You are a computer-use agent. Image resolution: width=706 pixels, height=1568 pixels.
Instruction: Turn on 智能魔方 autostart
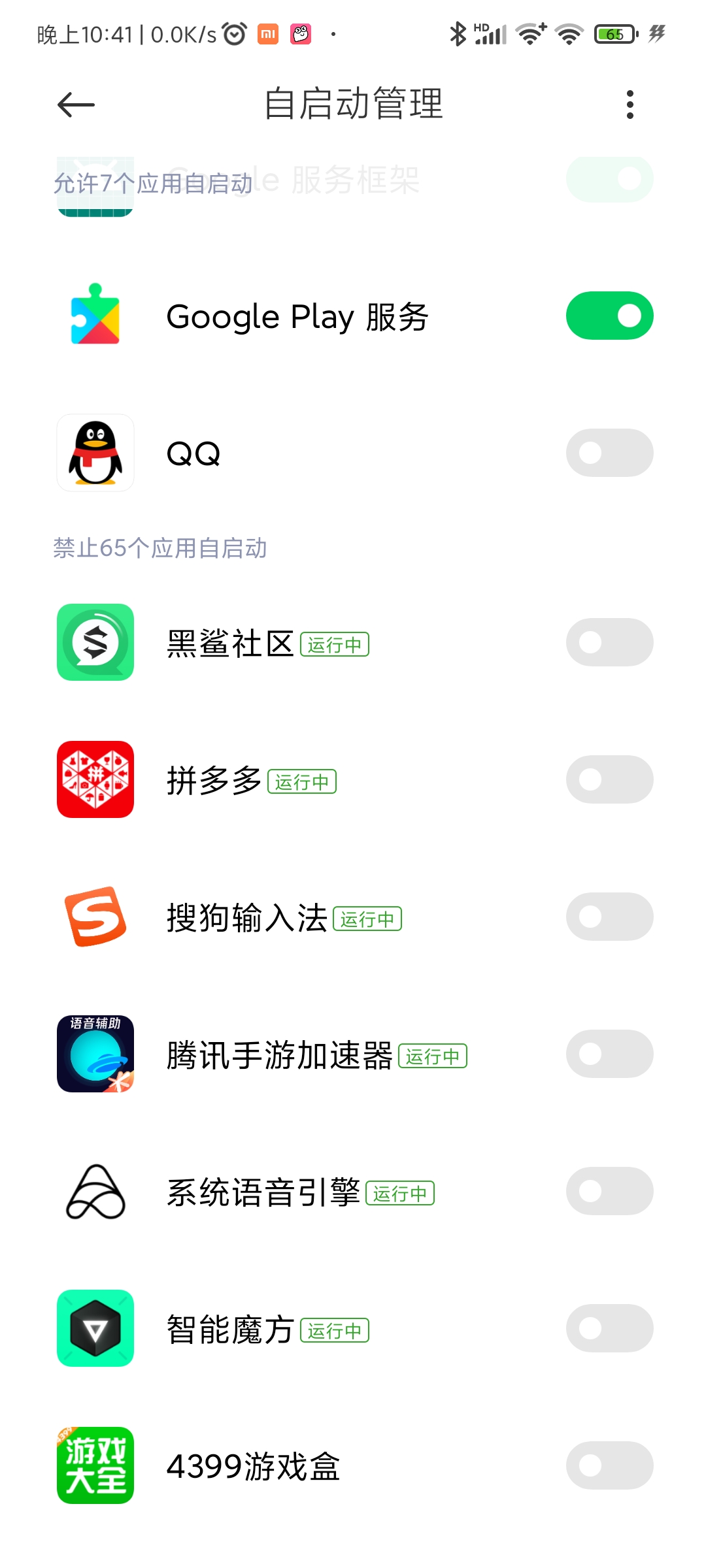609,1328
